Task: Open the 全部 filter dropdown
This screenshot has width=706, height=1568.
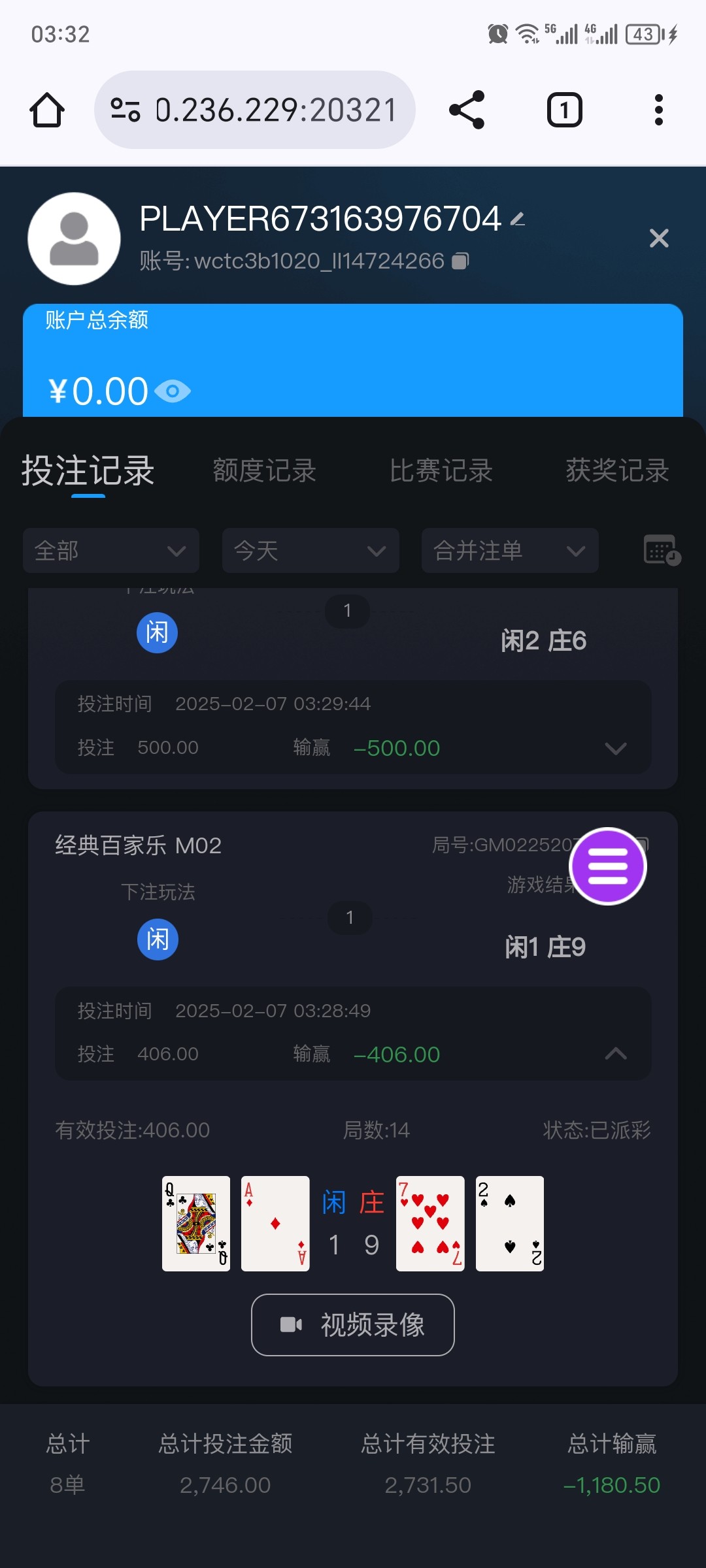Action: coord(111,551)
